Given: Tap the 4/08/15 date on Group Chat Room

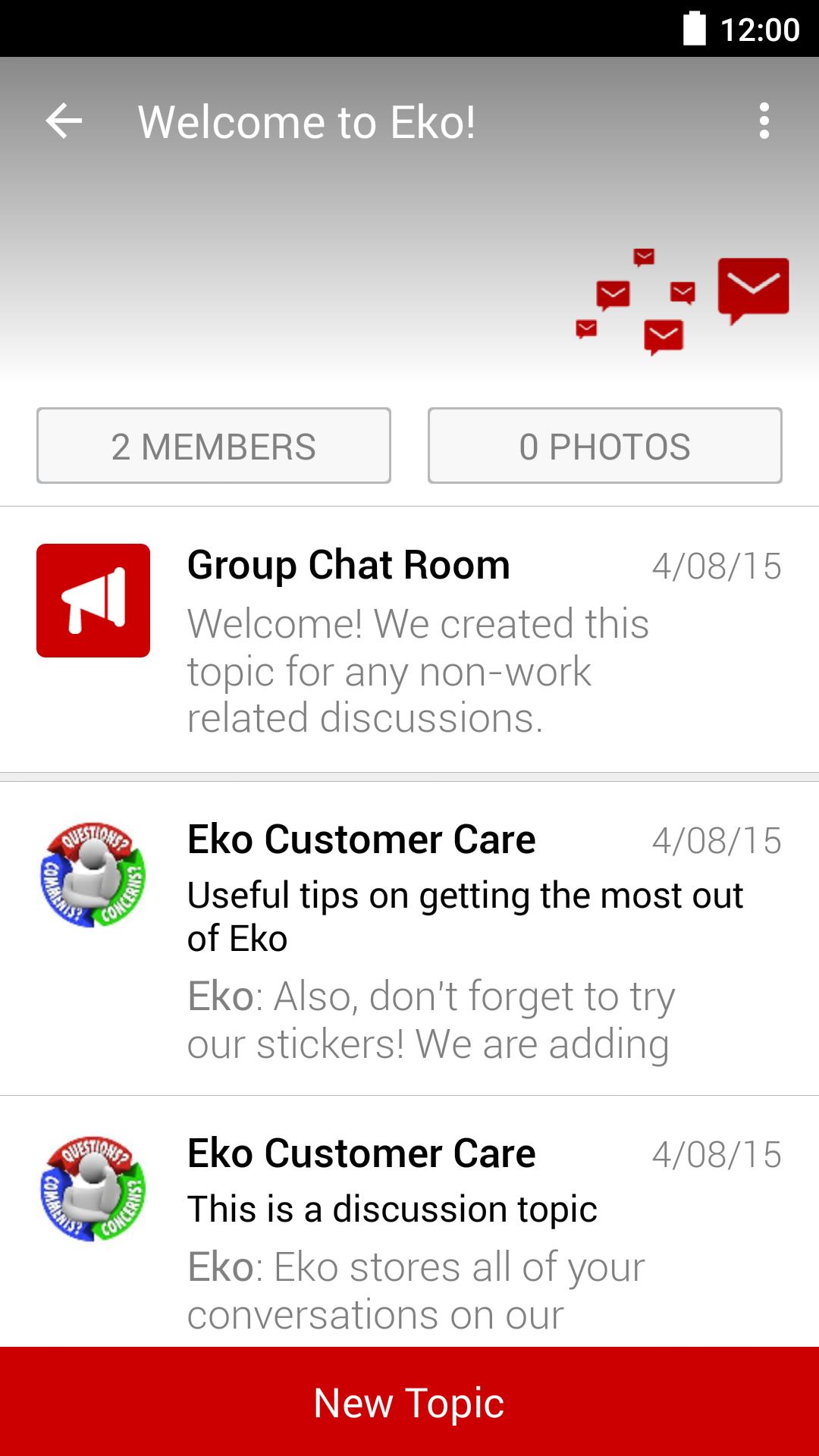Looking at the screenshot, I should tap(717, 566).
